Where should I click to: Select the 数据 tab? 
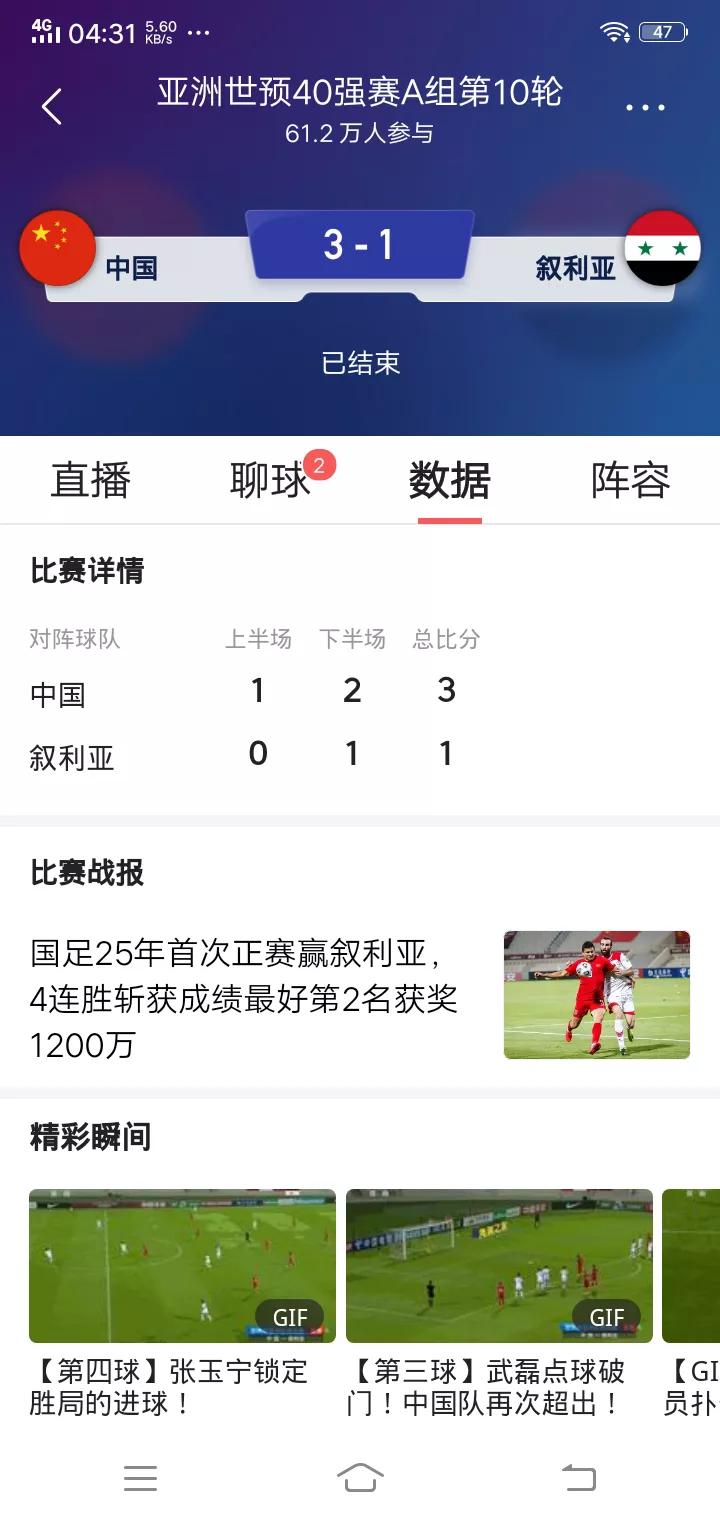(449, 481)
